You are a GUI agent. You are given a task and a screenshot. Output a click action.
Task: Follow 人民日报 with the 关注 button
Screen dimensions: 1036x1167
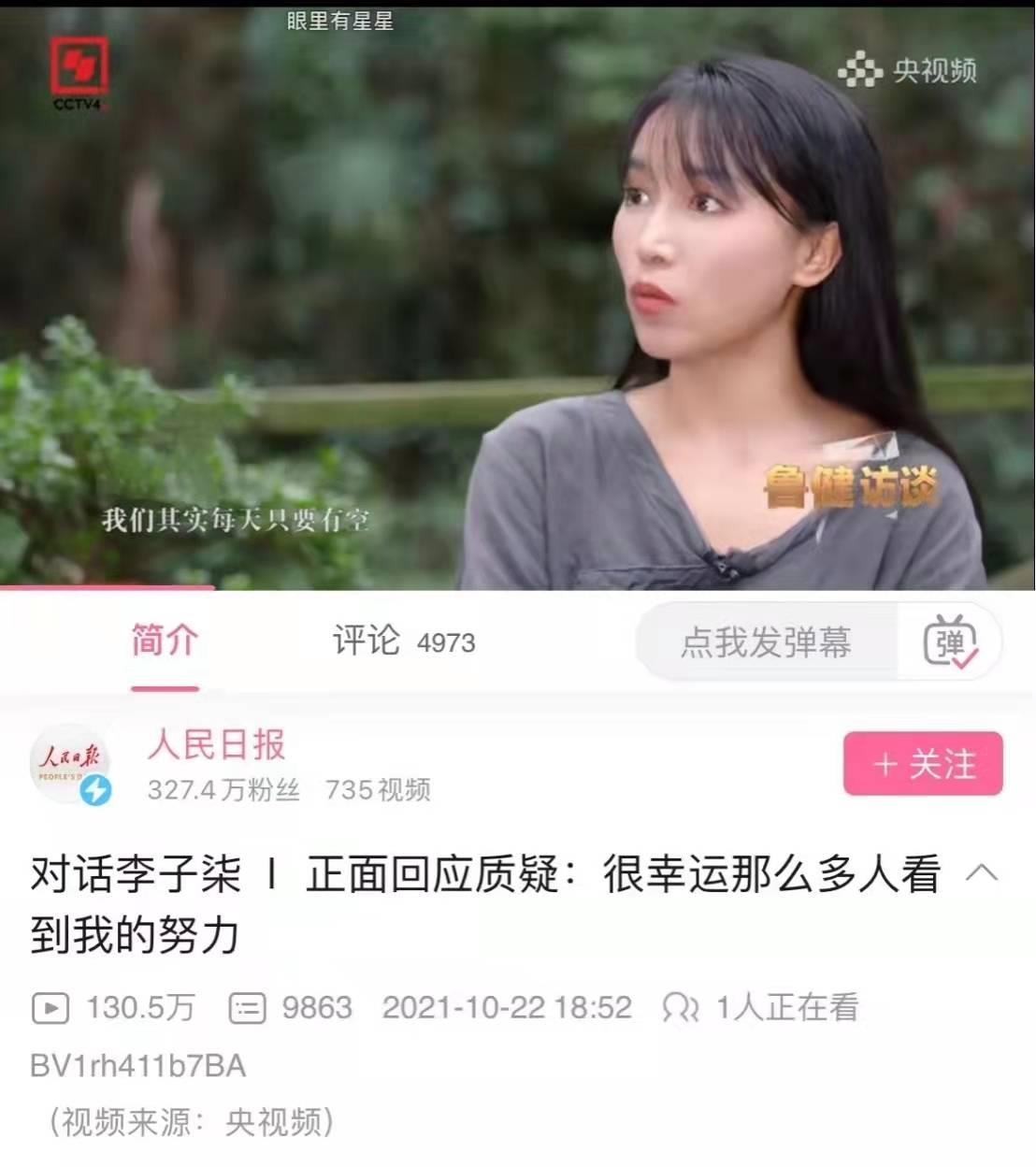point(923,764)
